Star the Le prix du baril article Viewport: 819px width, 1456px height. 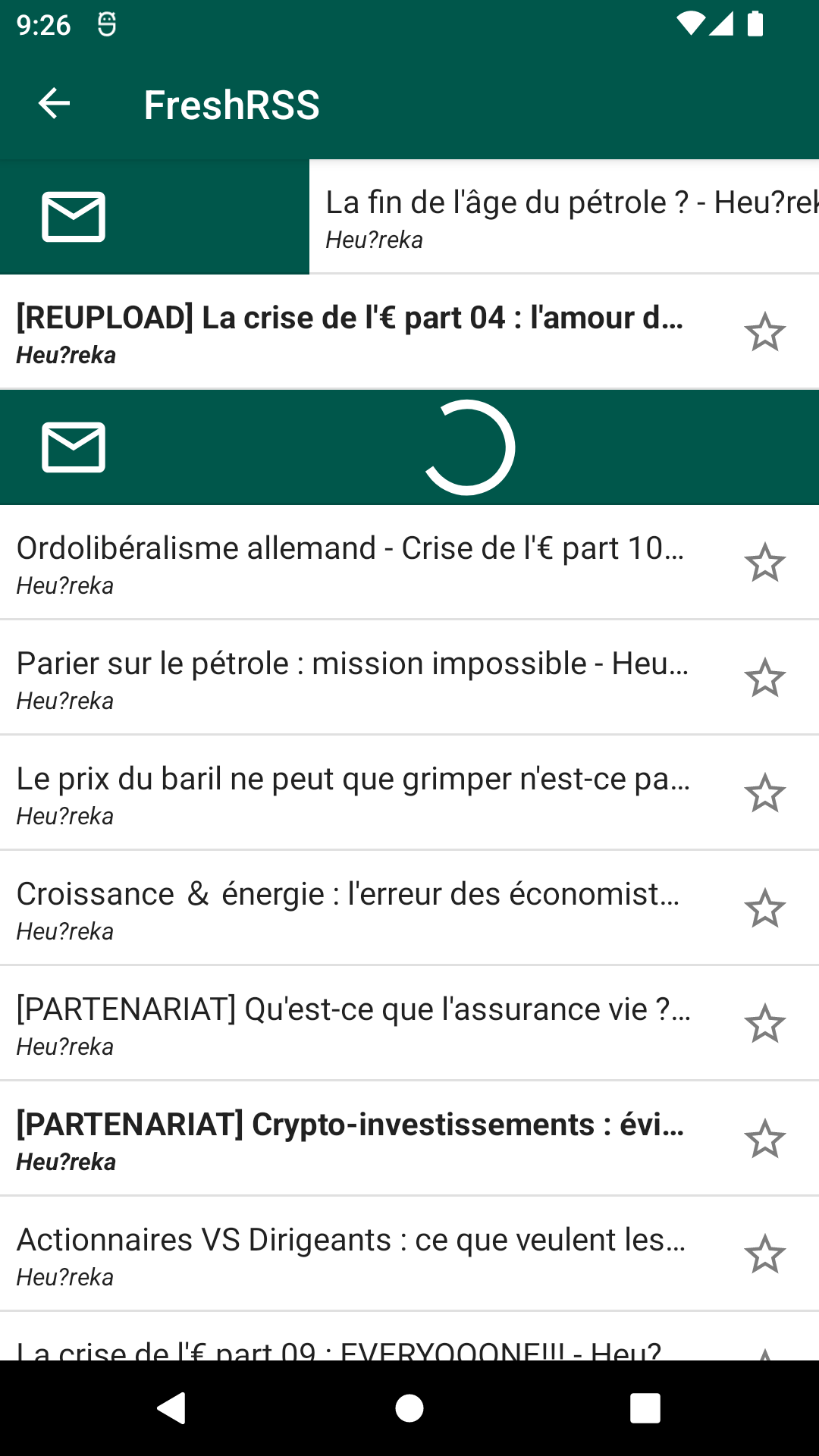tap(764, 793)
